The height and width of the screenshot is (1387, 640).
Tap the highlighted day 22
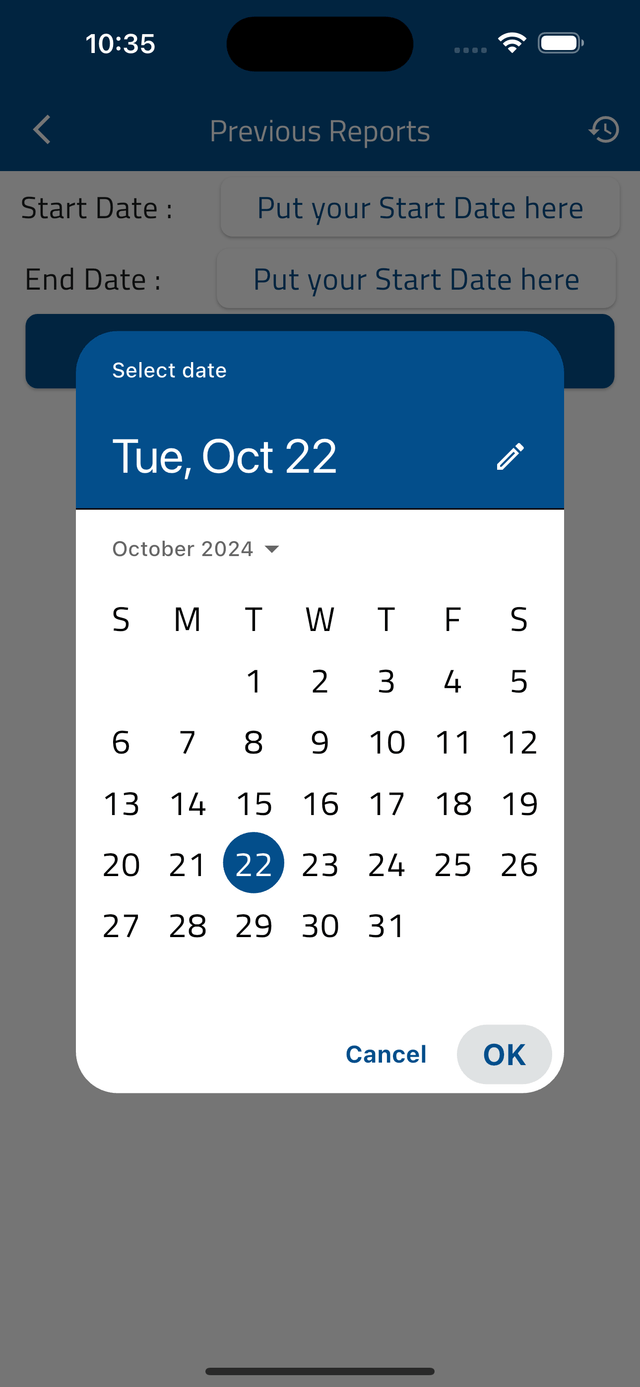[254, 865]
